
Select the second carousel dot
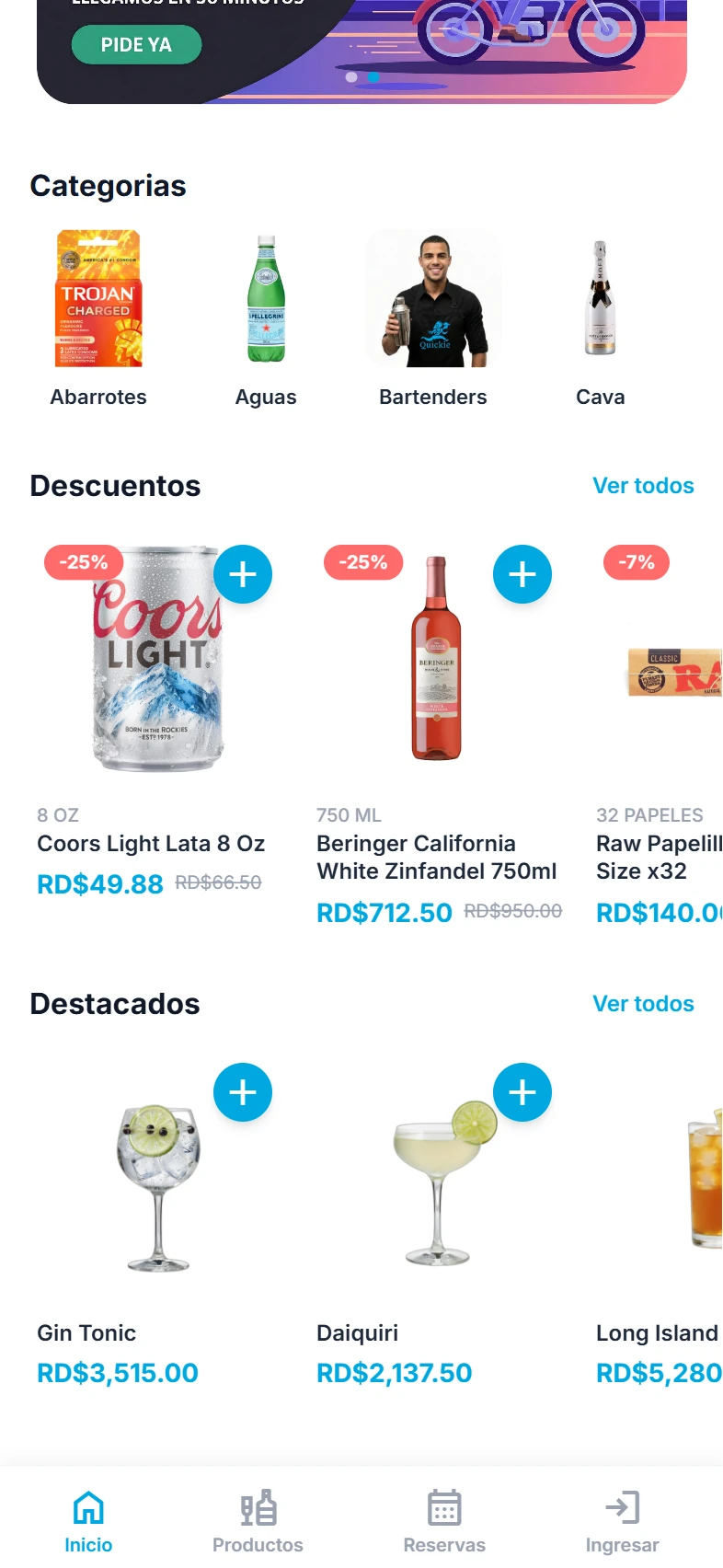(x=373, y=77)
